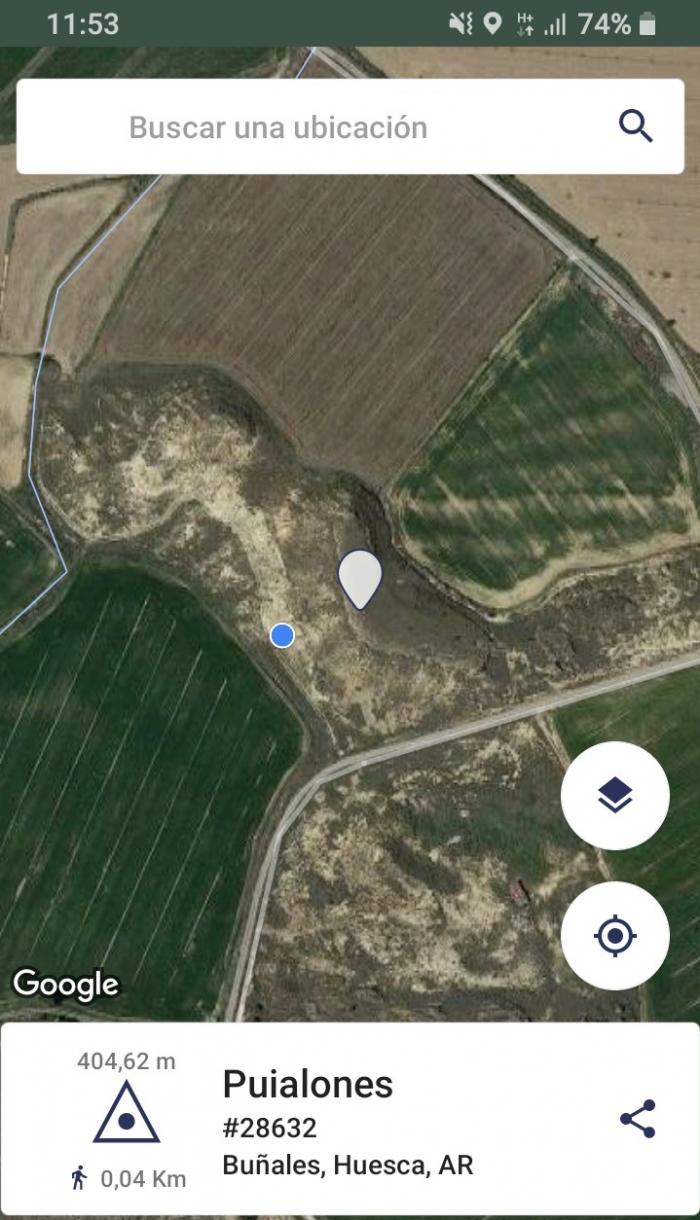Open the map layers button
The height and width of the screenshot is (1220, 700).
click(615, 796)
